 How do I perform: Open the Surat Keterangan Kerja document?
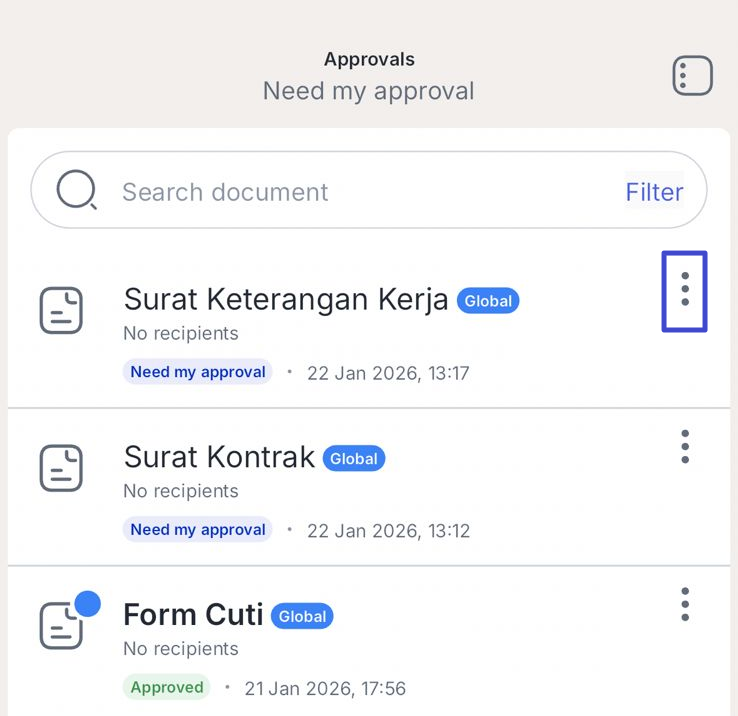pos(286,299)
